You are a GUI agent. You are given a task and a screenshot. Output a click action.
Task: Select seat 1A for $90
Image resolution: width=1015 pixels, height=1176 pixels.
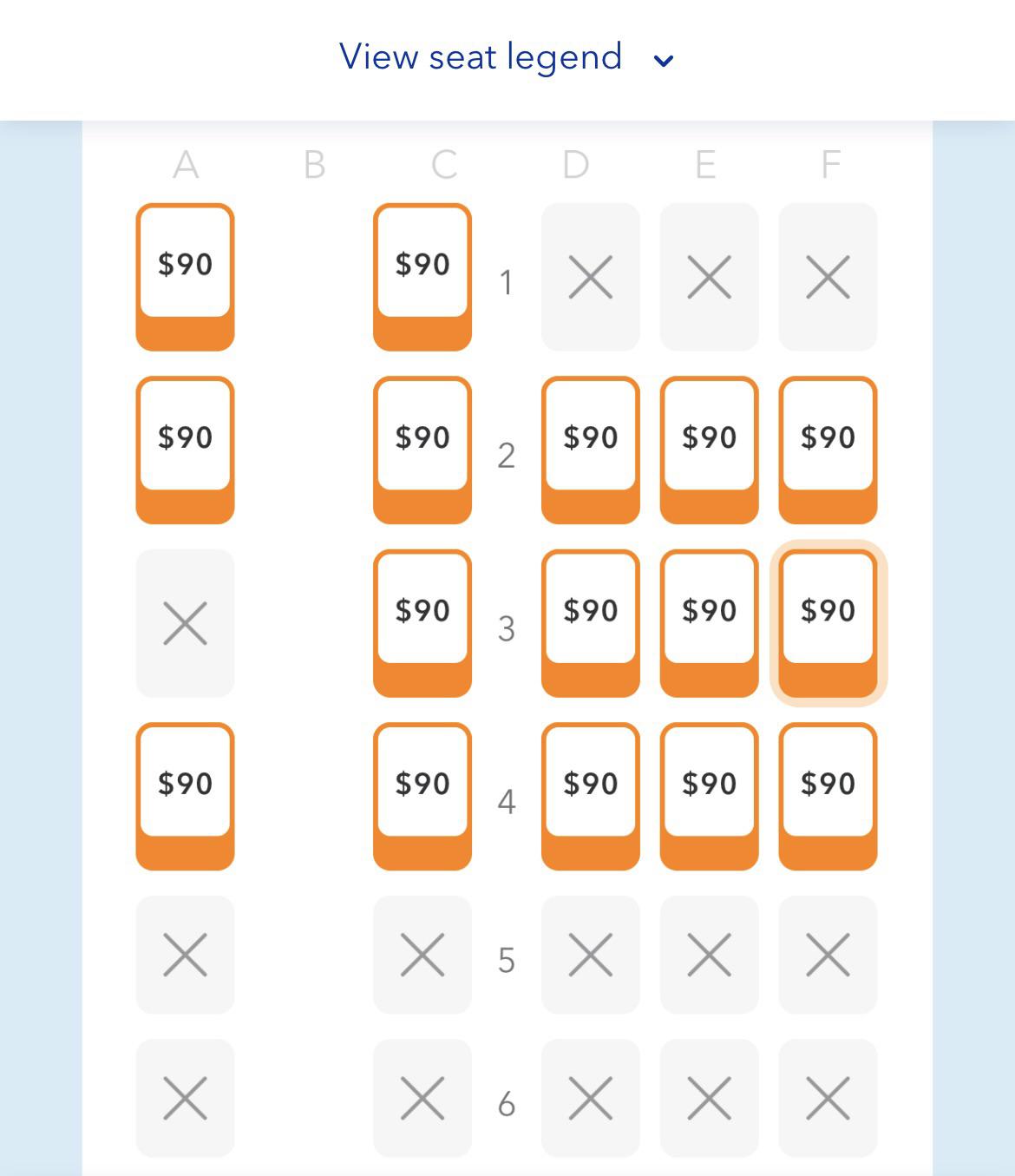coord(185,276)
